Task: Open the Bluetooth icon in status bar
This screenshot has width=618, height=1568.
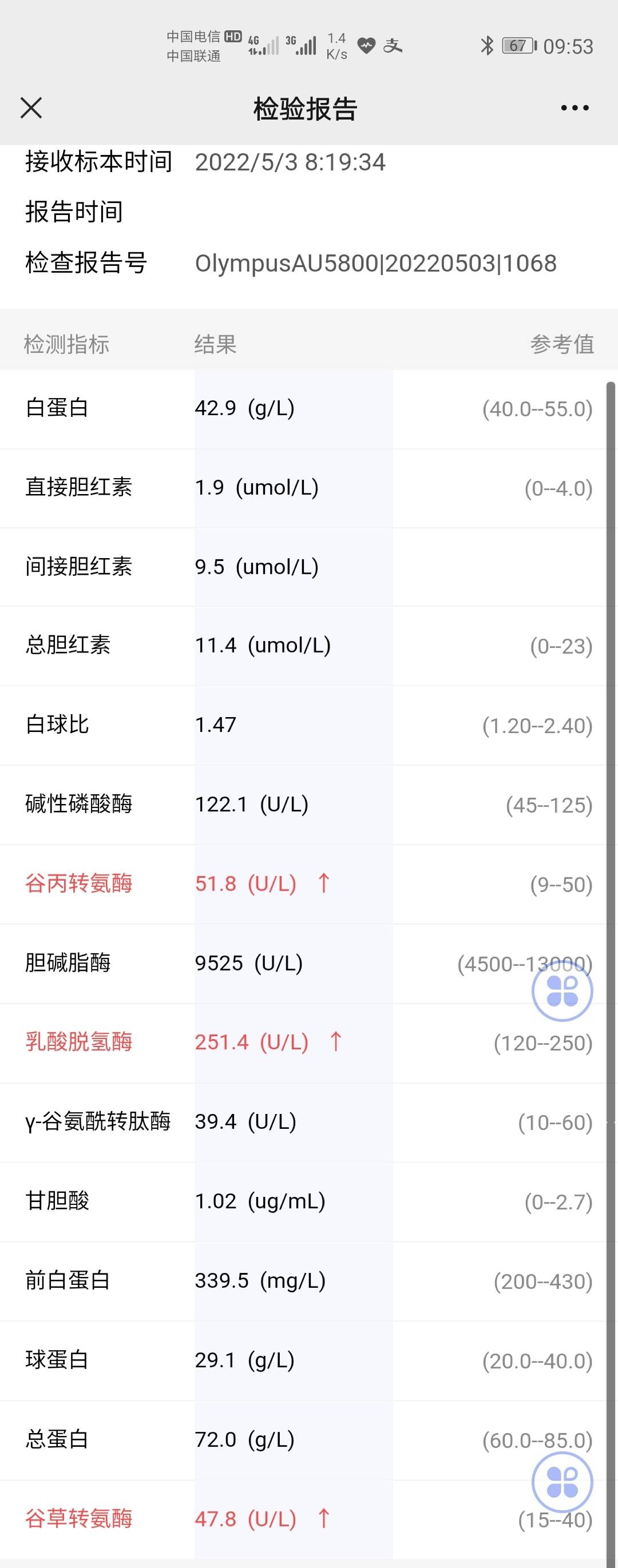Action: [488, 46]
